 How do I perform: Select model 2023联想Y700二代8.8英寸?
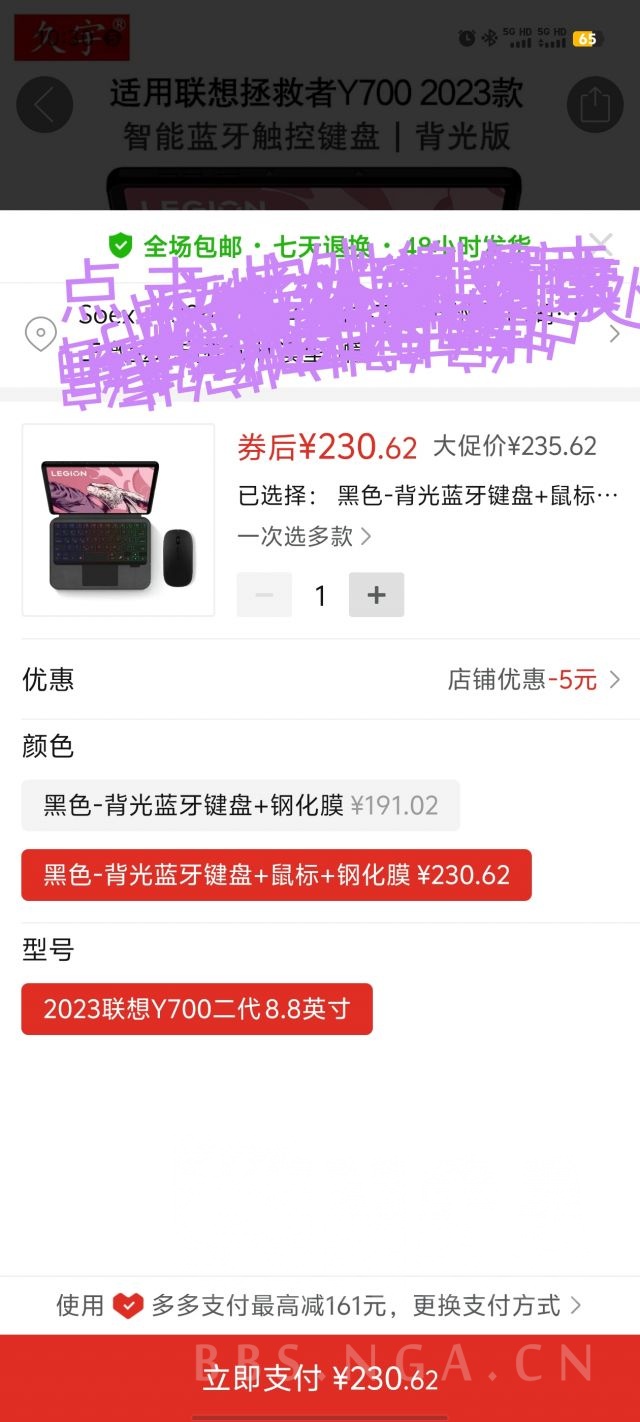tap(197, 1008)
